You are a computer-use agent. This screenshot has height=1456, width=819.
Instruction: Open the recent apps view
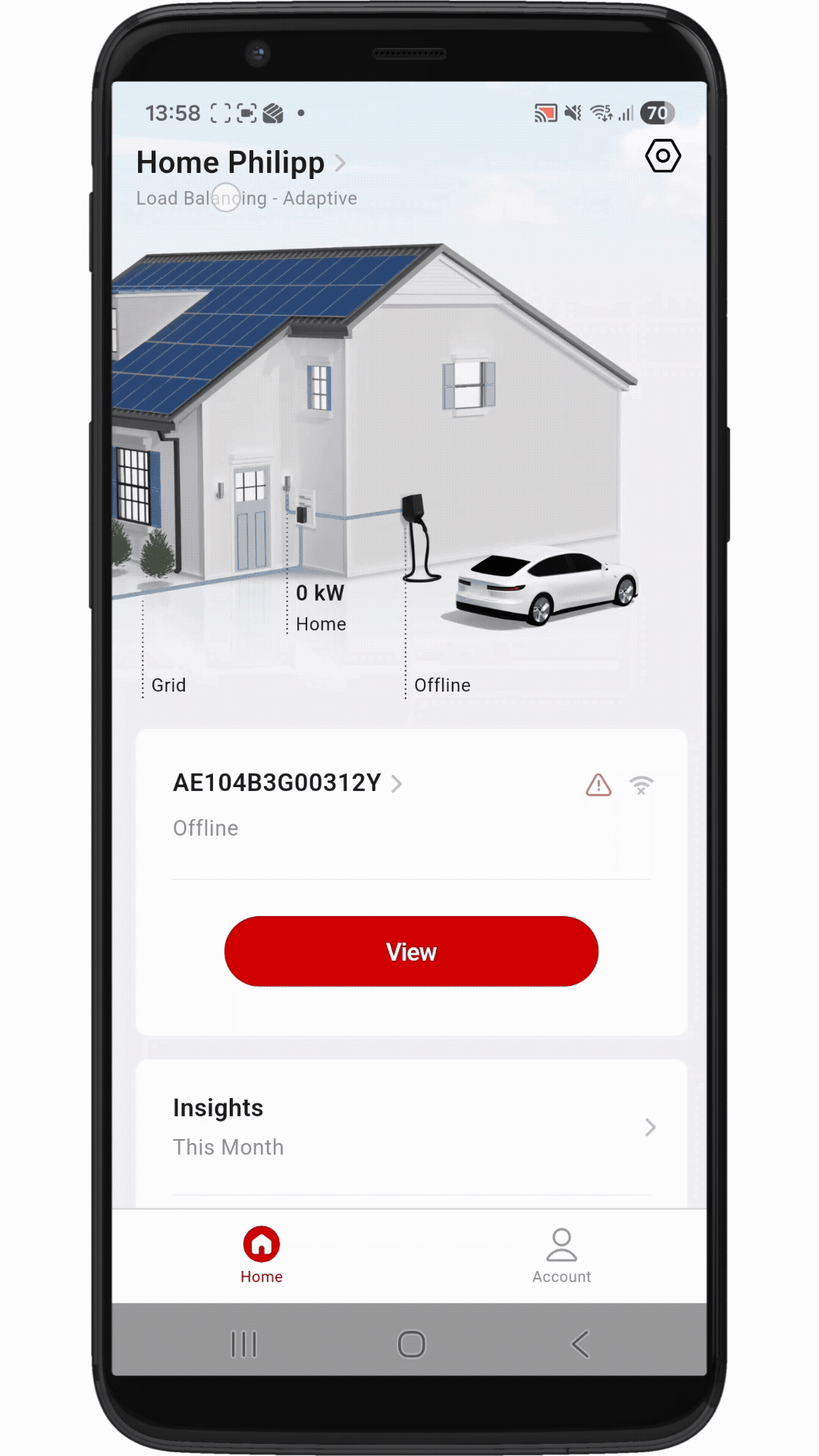(x=243, y=1344)
